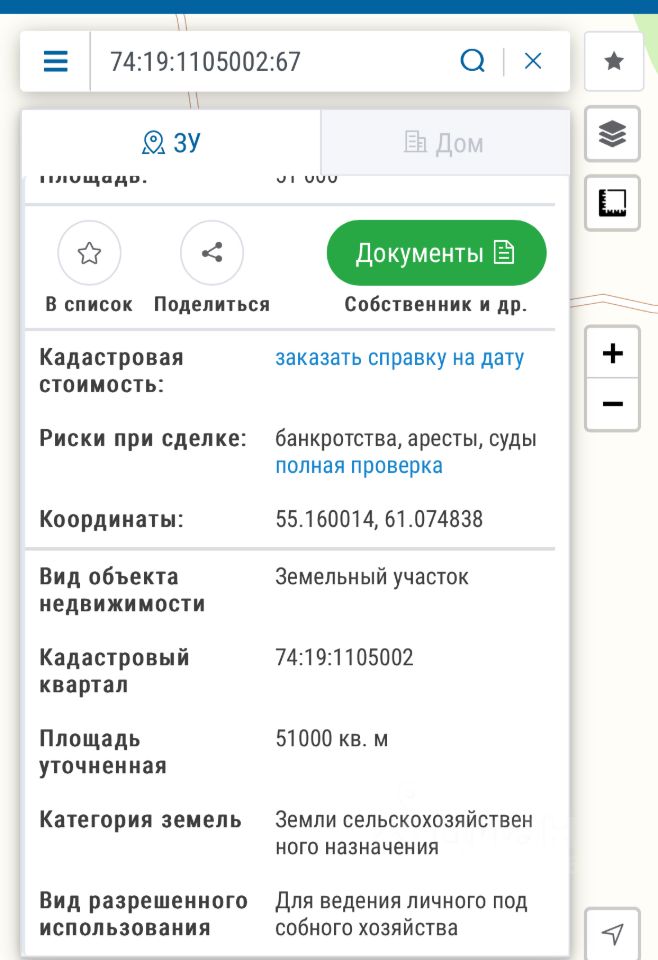The width and height of the screenshot is (658, 960).
Task: Switch to the ЗУ tab
Action: click(x=172, y=143)
